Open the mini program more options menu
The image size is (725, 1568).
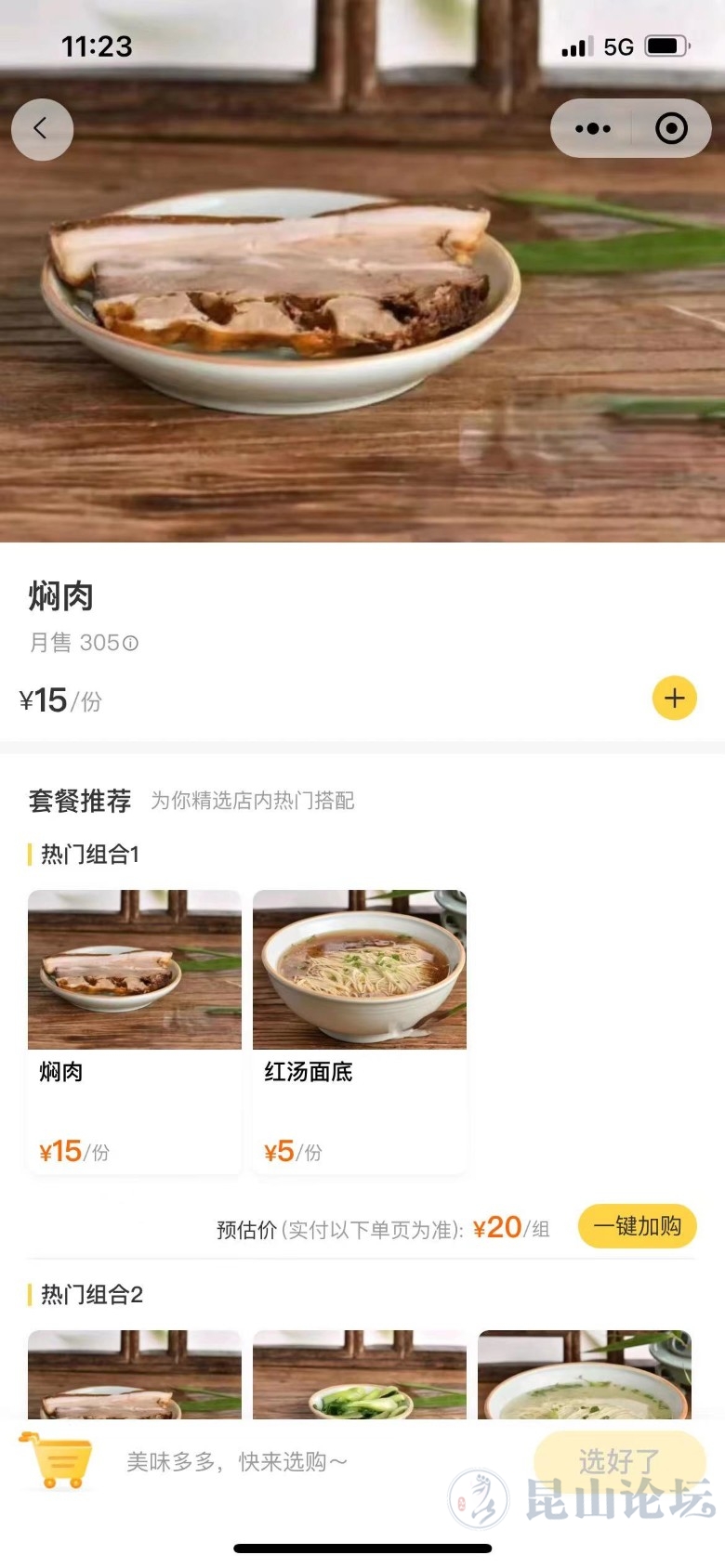click(593, 128)
